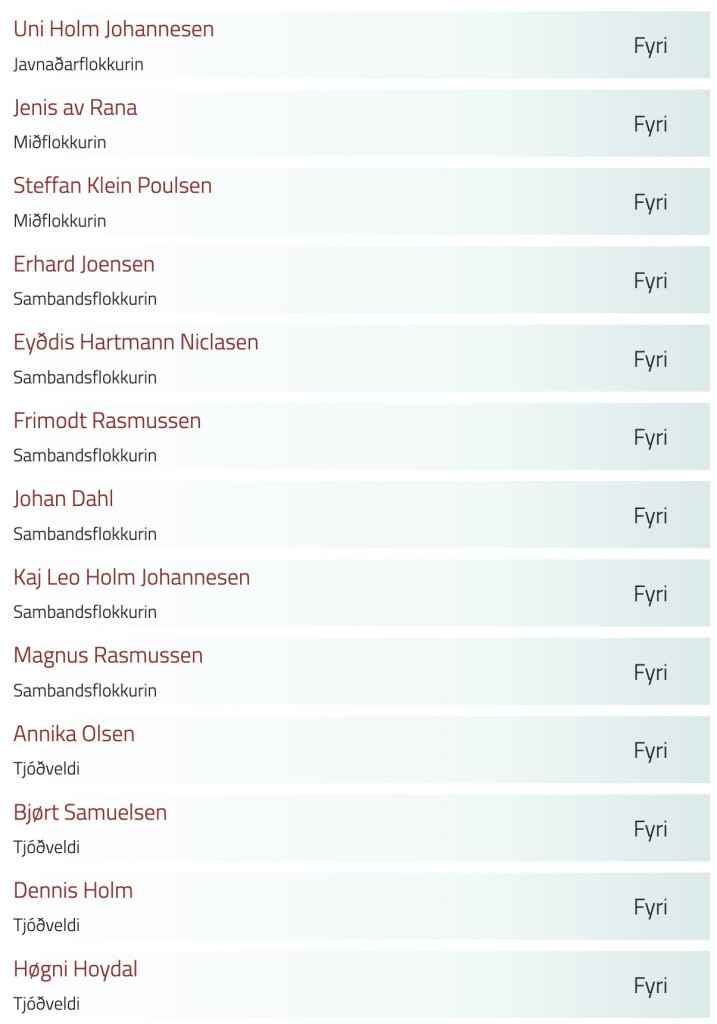Select Eyðdis Hartmann Niclasen's name
717x1024 pixels.
point(135,342)
